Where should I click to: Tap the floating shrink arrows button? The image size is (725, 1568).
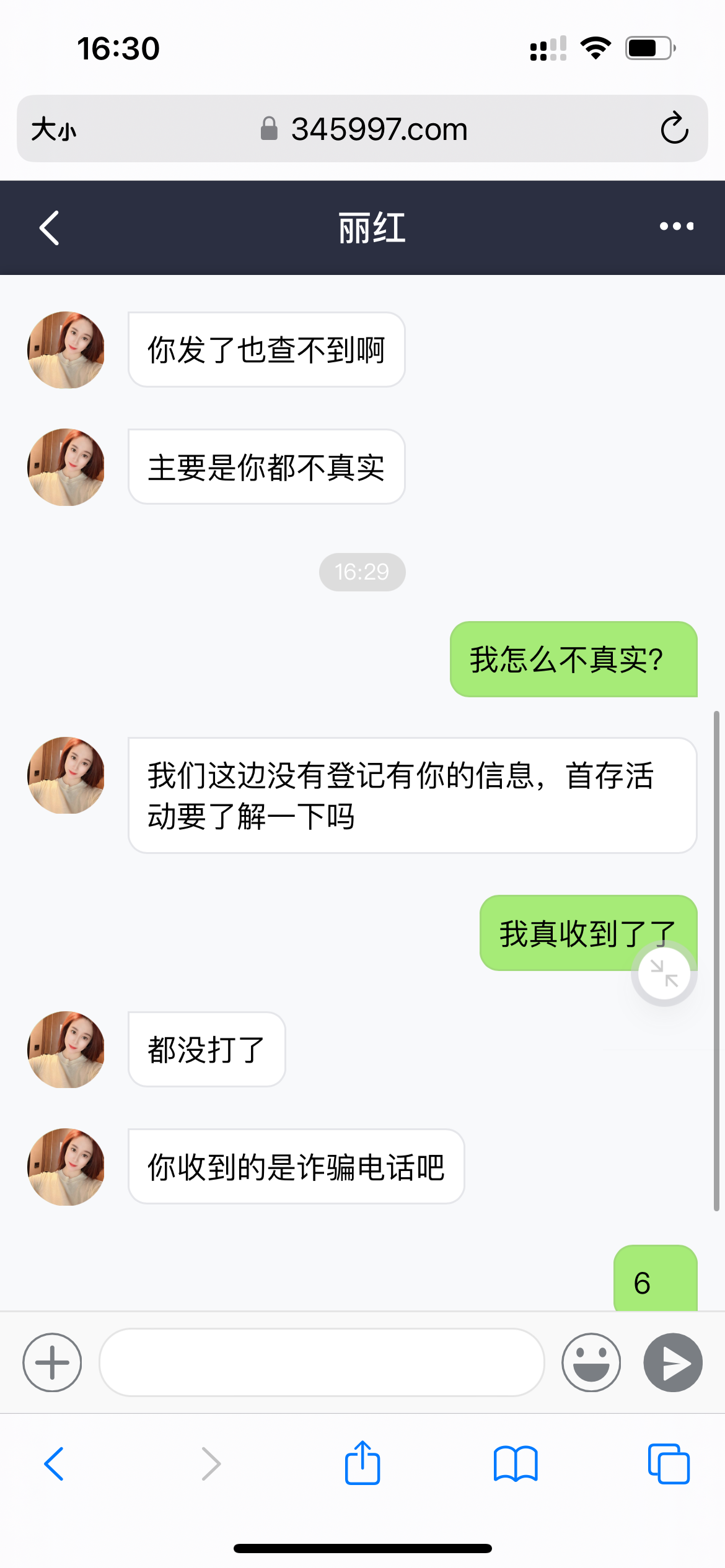[664, 973]
